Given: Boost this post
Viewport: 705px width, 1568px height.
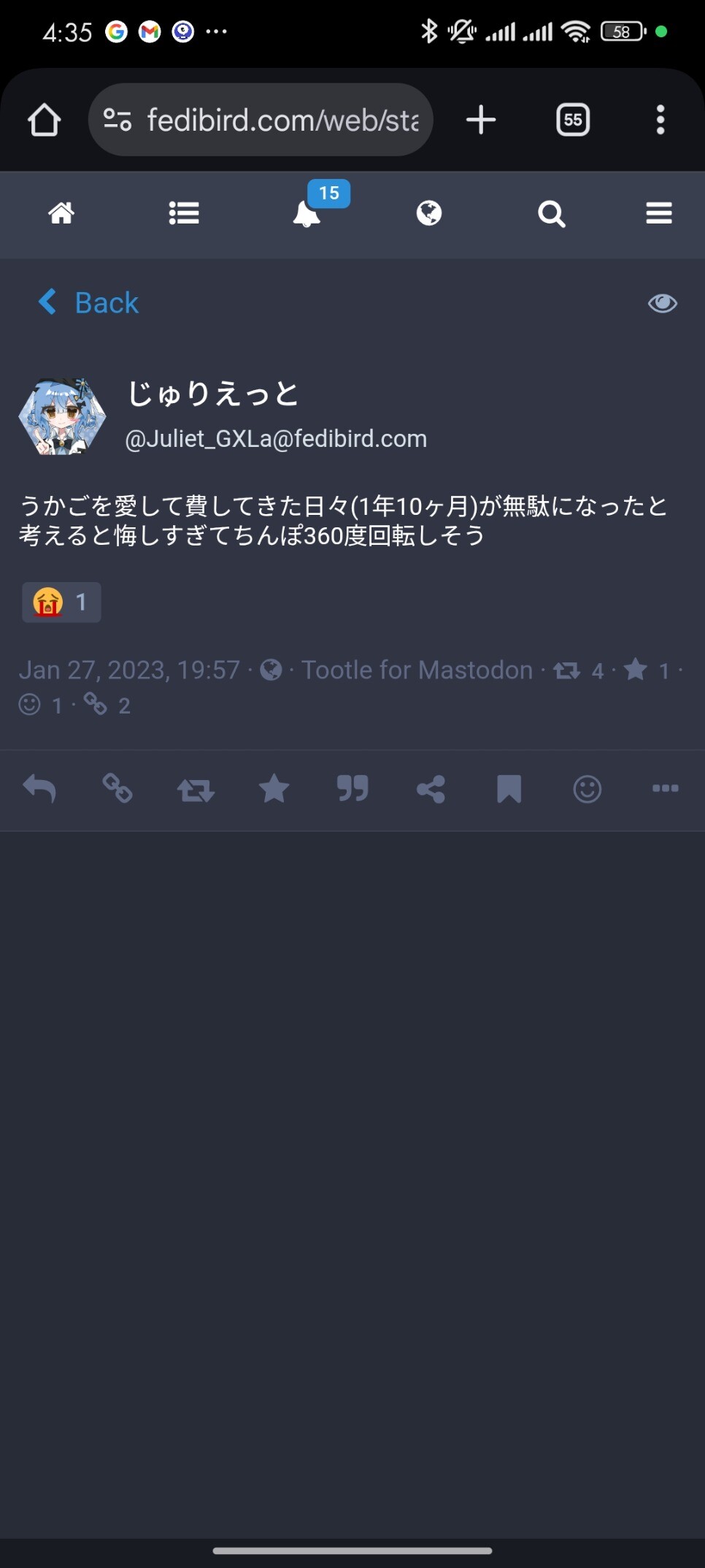Looking at the screenshot, I should click(196, 789).
